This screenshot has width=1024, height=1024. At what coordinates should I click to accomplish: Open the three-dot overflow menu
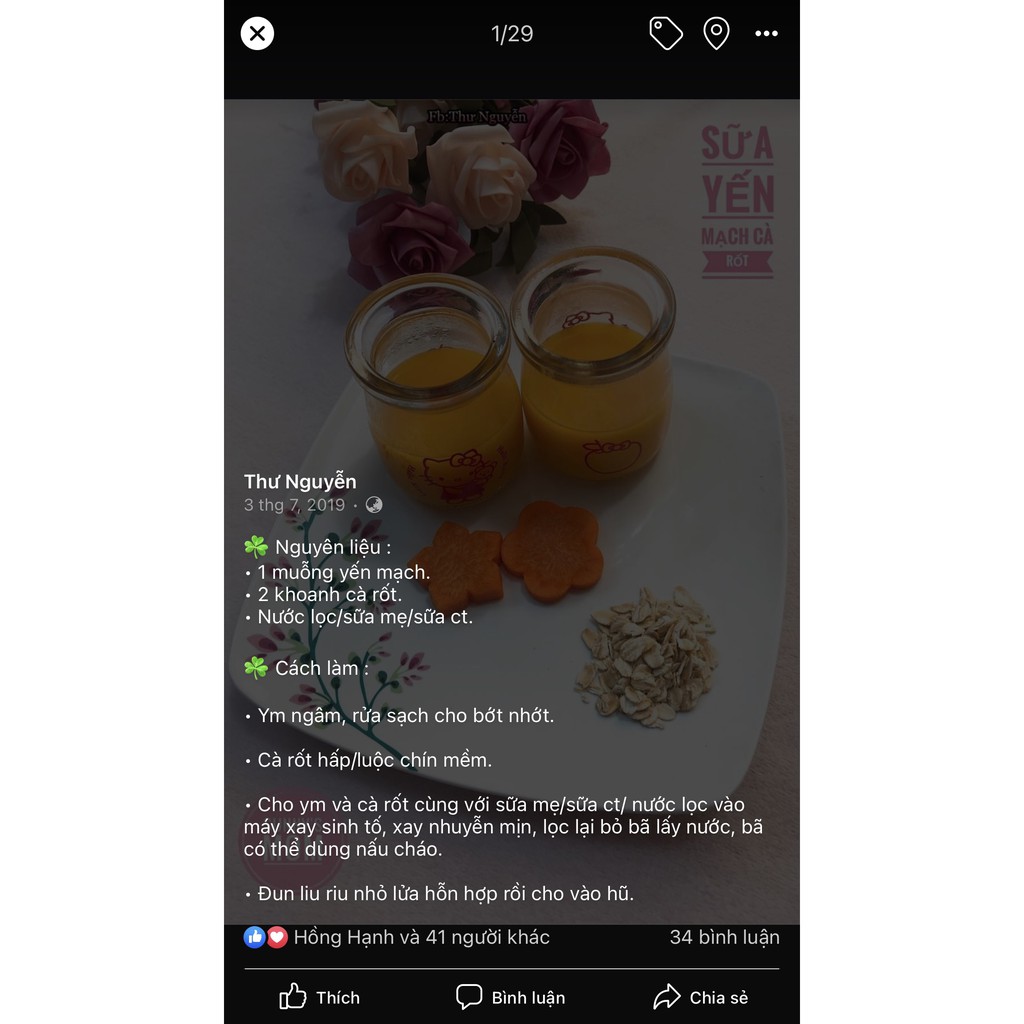766,34
